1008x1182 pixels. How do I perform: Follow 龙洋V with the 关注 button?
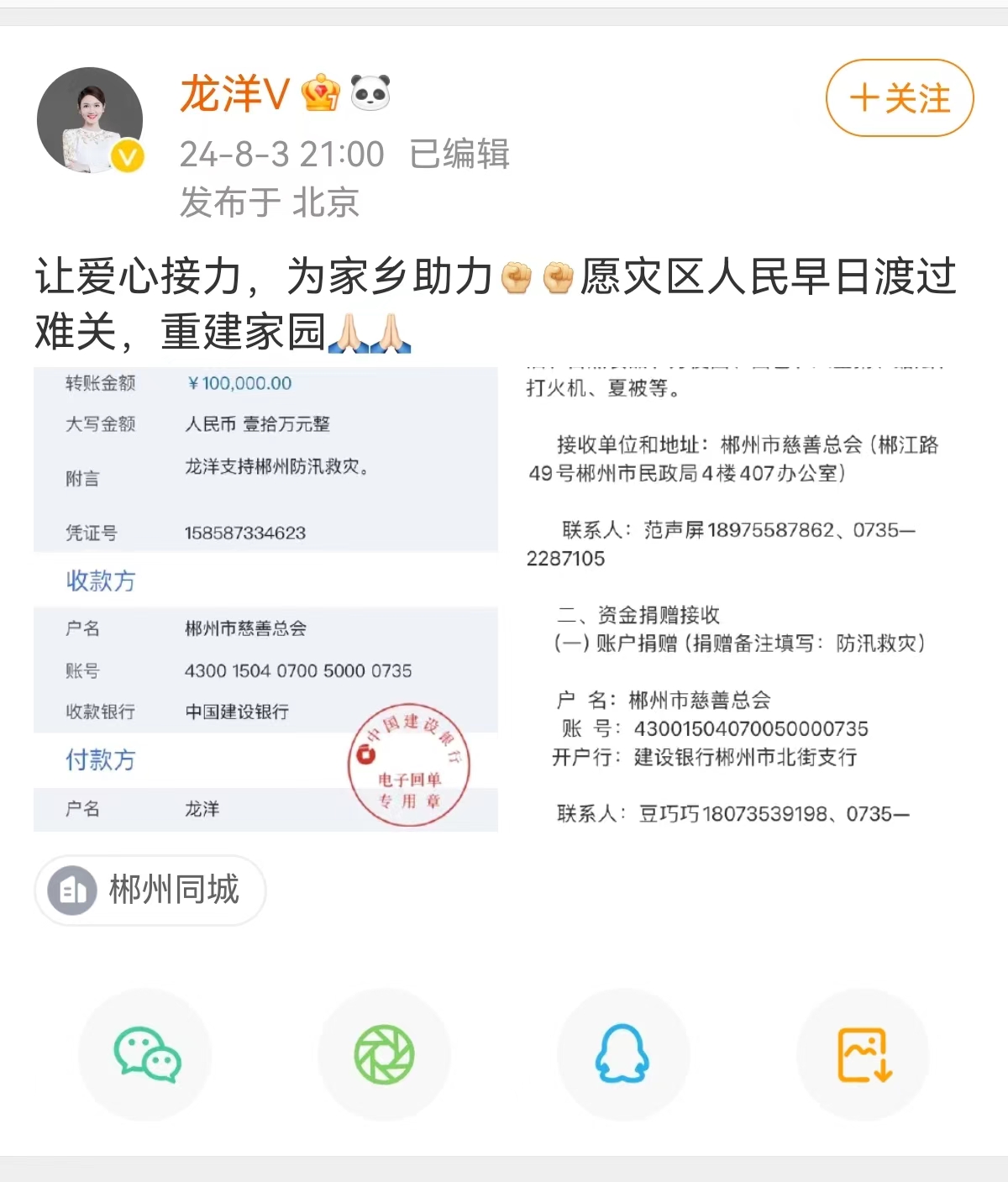[900, 98]
